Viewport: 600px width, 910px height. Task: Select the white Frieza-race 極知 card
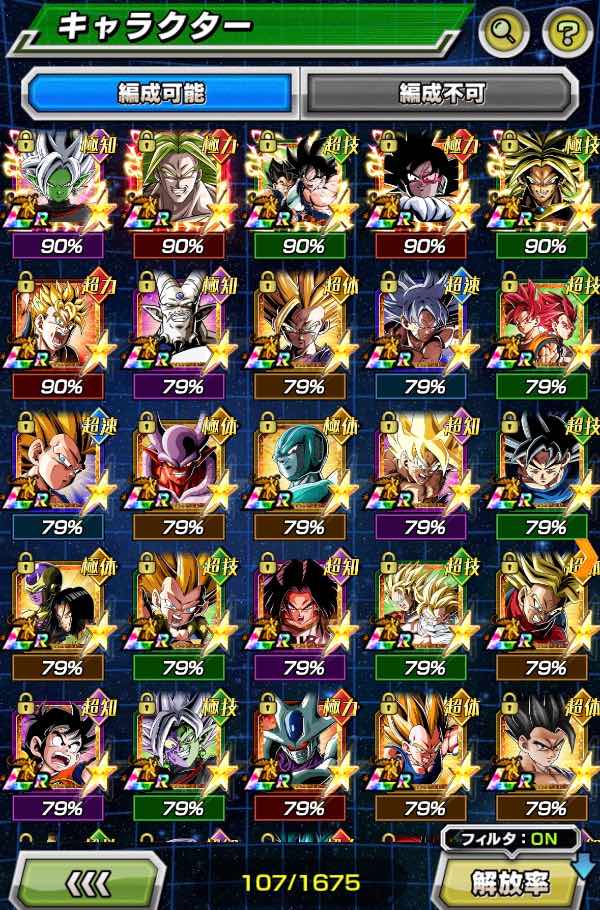click(x=178, y=327)
